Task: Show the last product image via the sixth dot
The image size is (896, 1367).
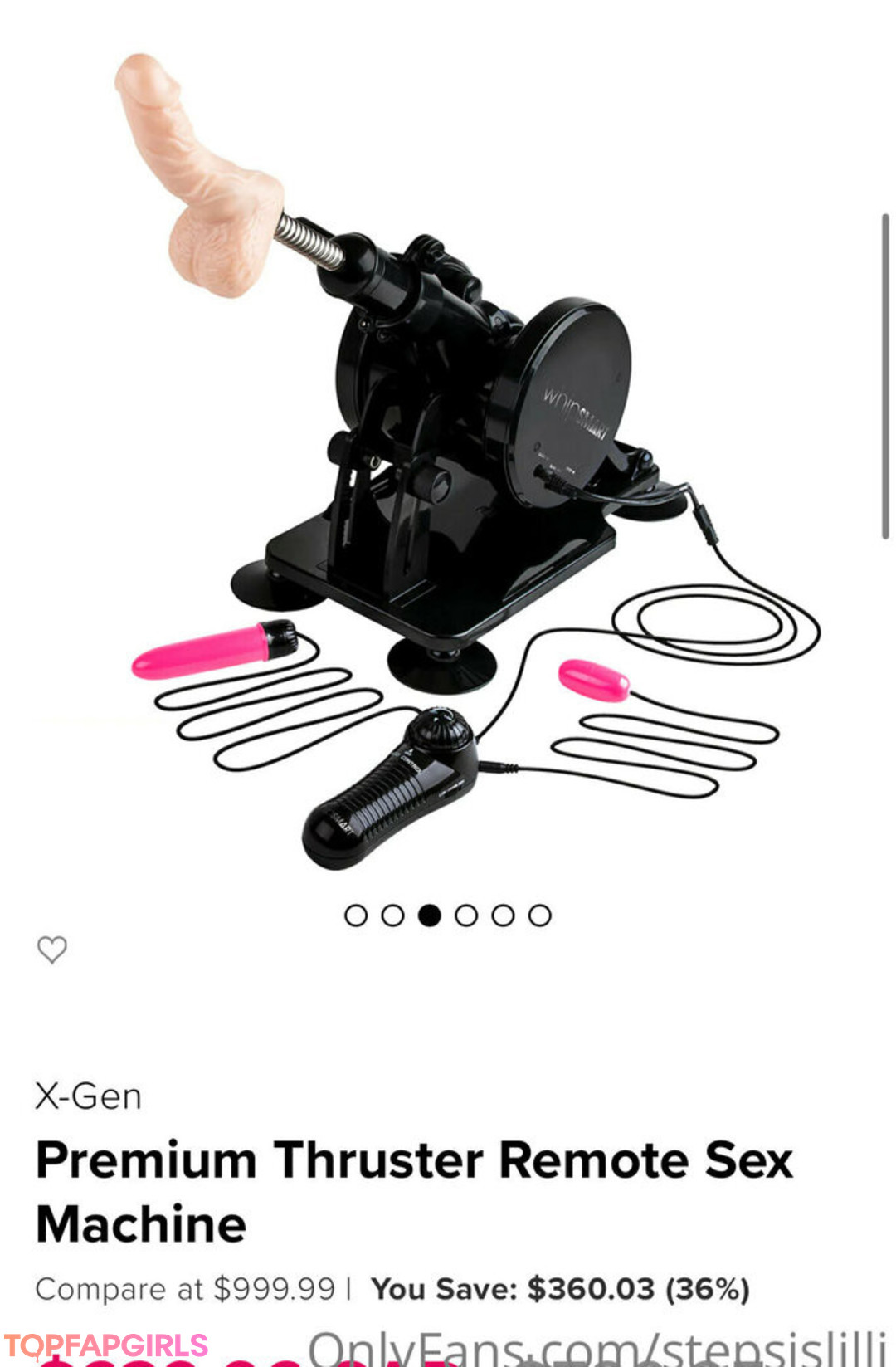Action: coord(539,915)
